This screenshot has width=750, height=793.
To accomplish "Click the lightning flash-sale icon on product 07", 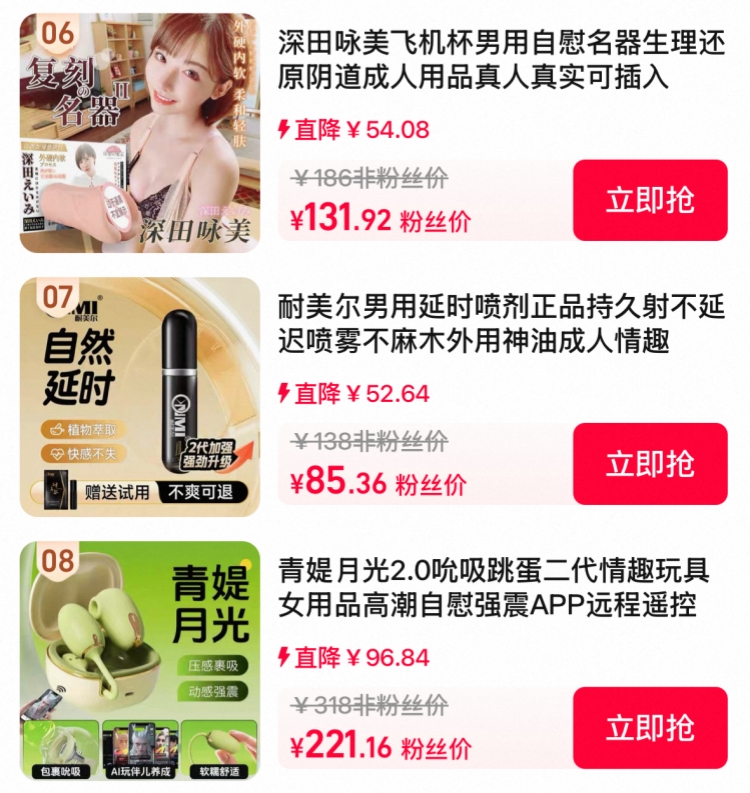I will 284,391.
